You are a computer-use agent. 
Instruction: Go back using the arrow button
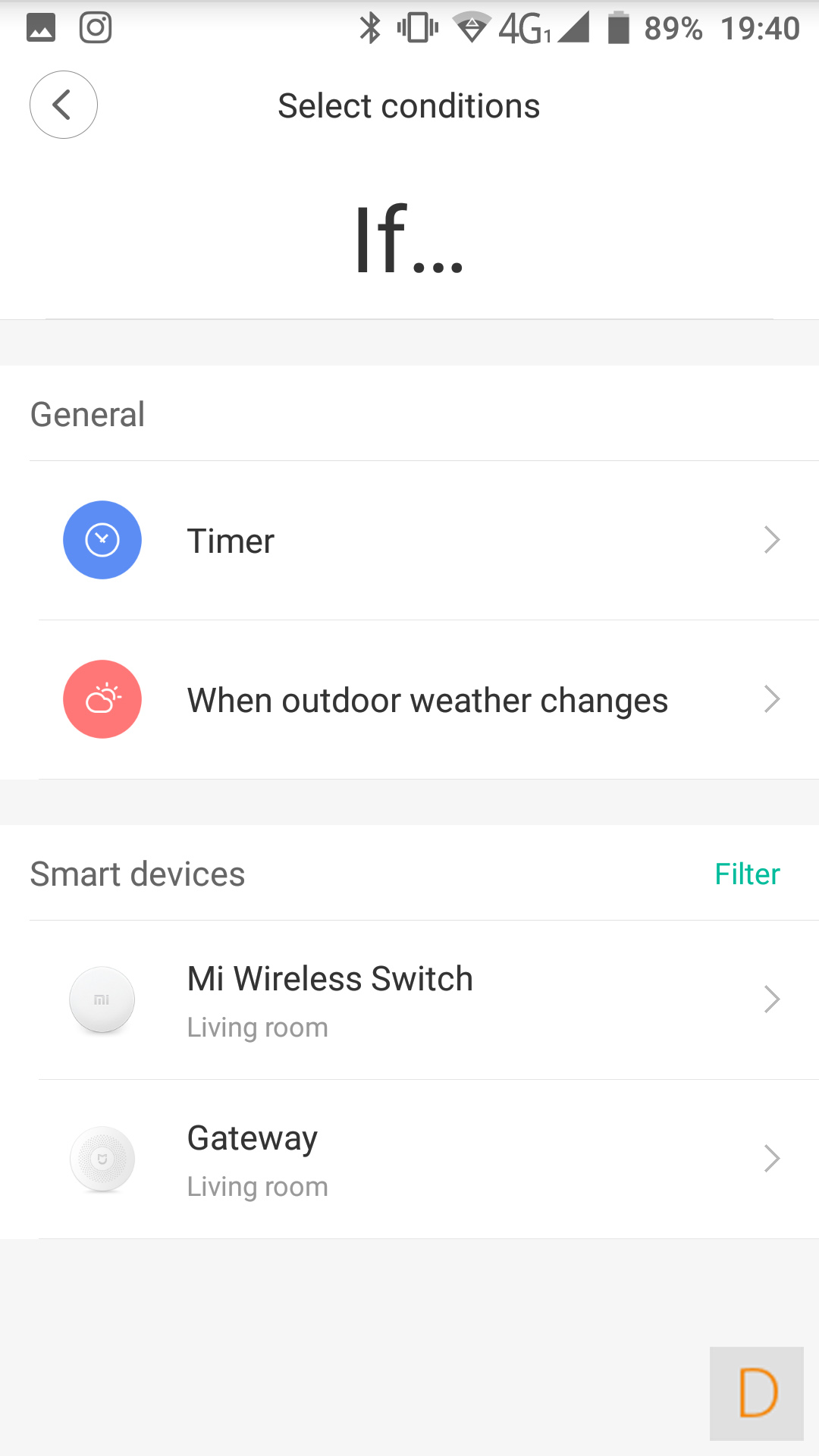coord(64,105)
